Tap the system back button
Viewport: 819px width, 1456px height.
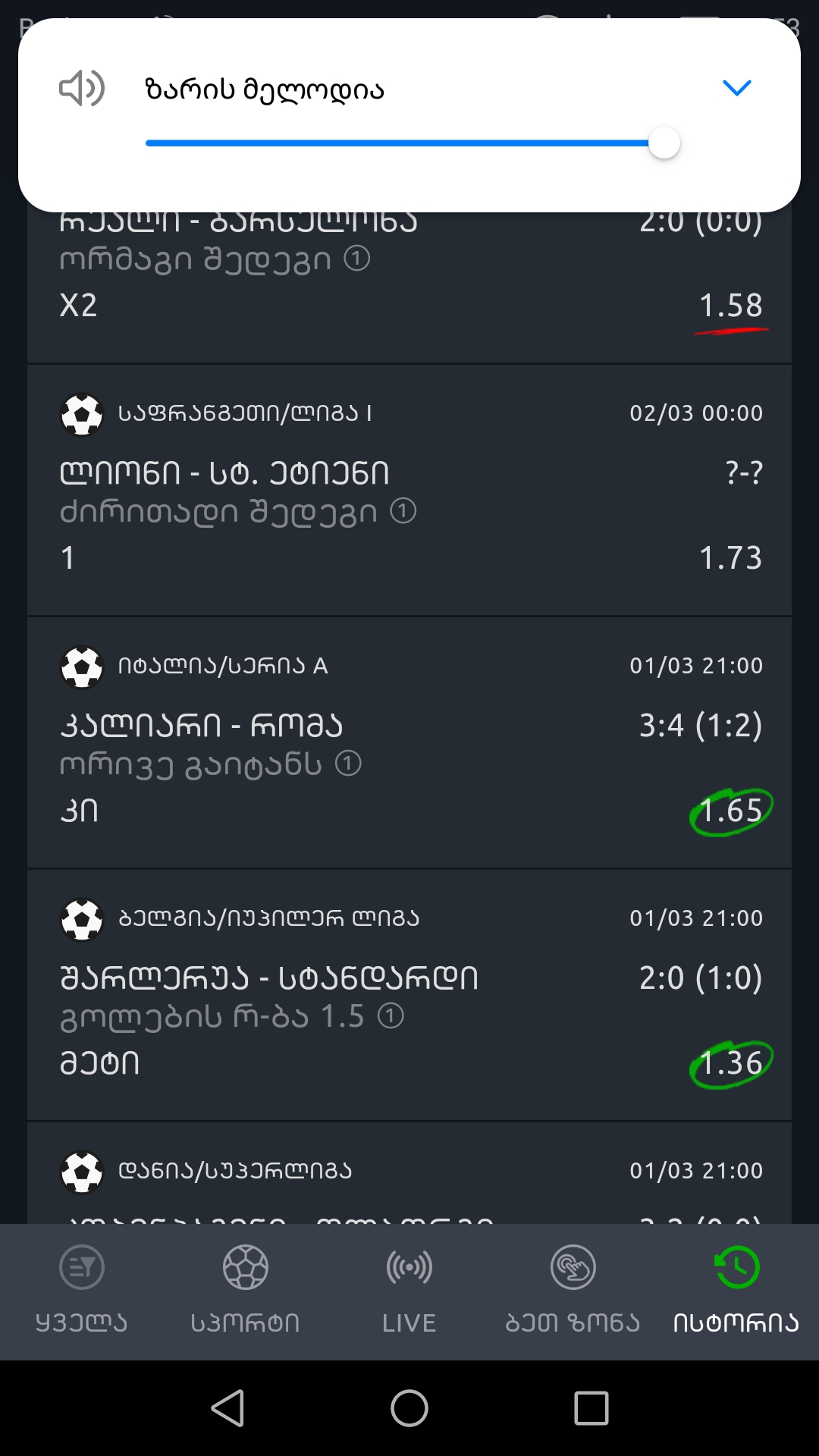pos(227,1408)
